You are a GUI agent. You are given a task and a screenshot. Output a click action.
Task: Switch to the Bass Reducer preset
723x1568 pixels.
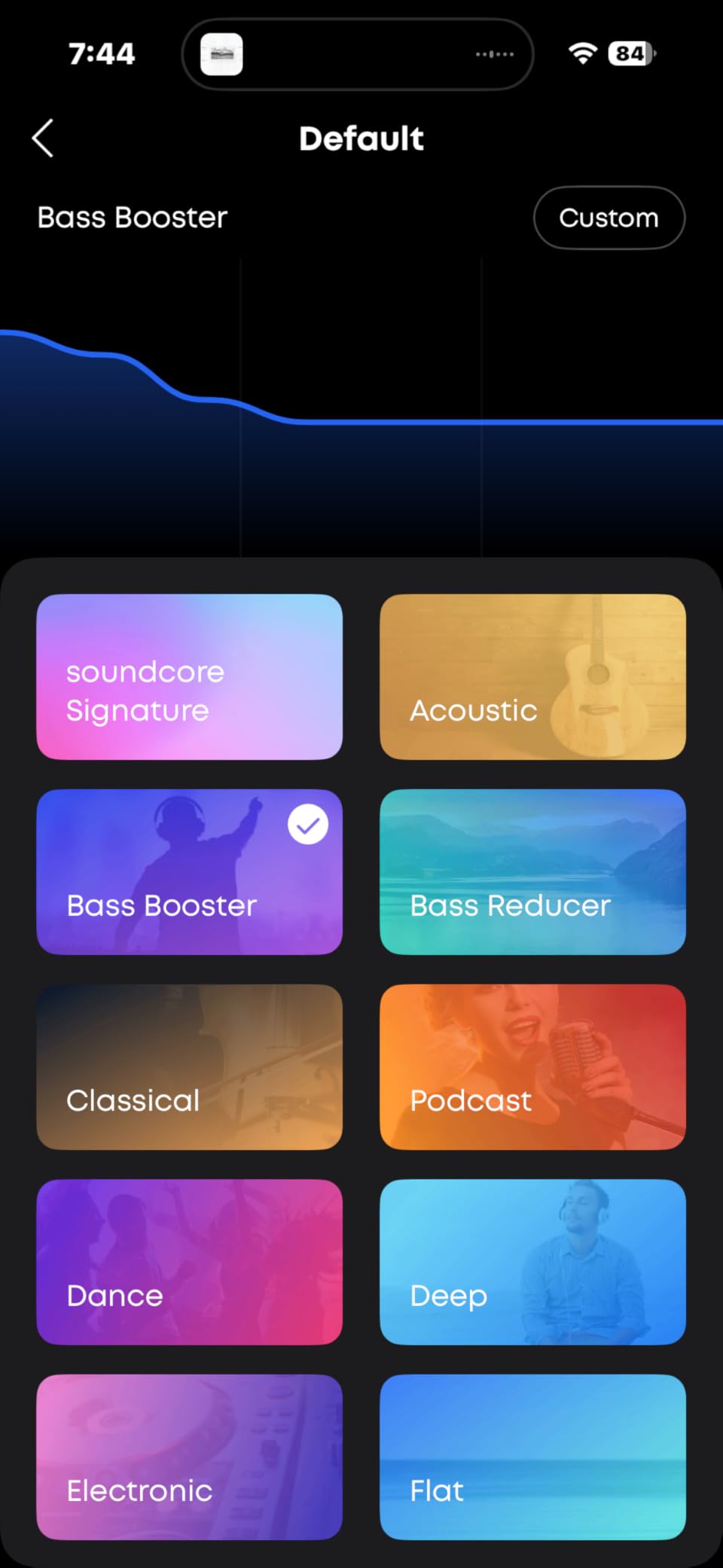[532, 871]
